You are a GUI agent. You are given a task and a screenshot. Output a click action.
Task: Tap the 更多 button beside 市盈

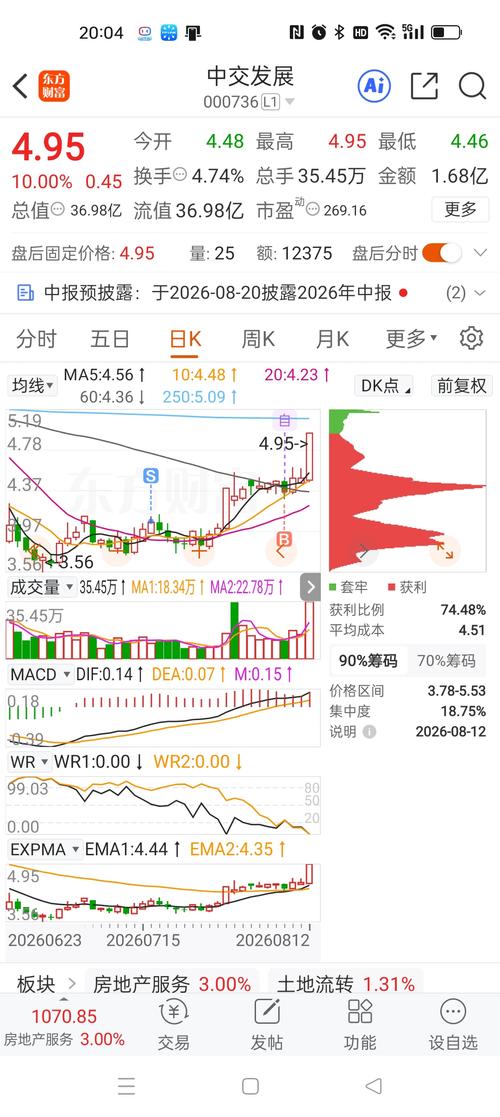[x=460, y=209]
